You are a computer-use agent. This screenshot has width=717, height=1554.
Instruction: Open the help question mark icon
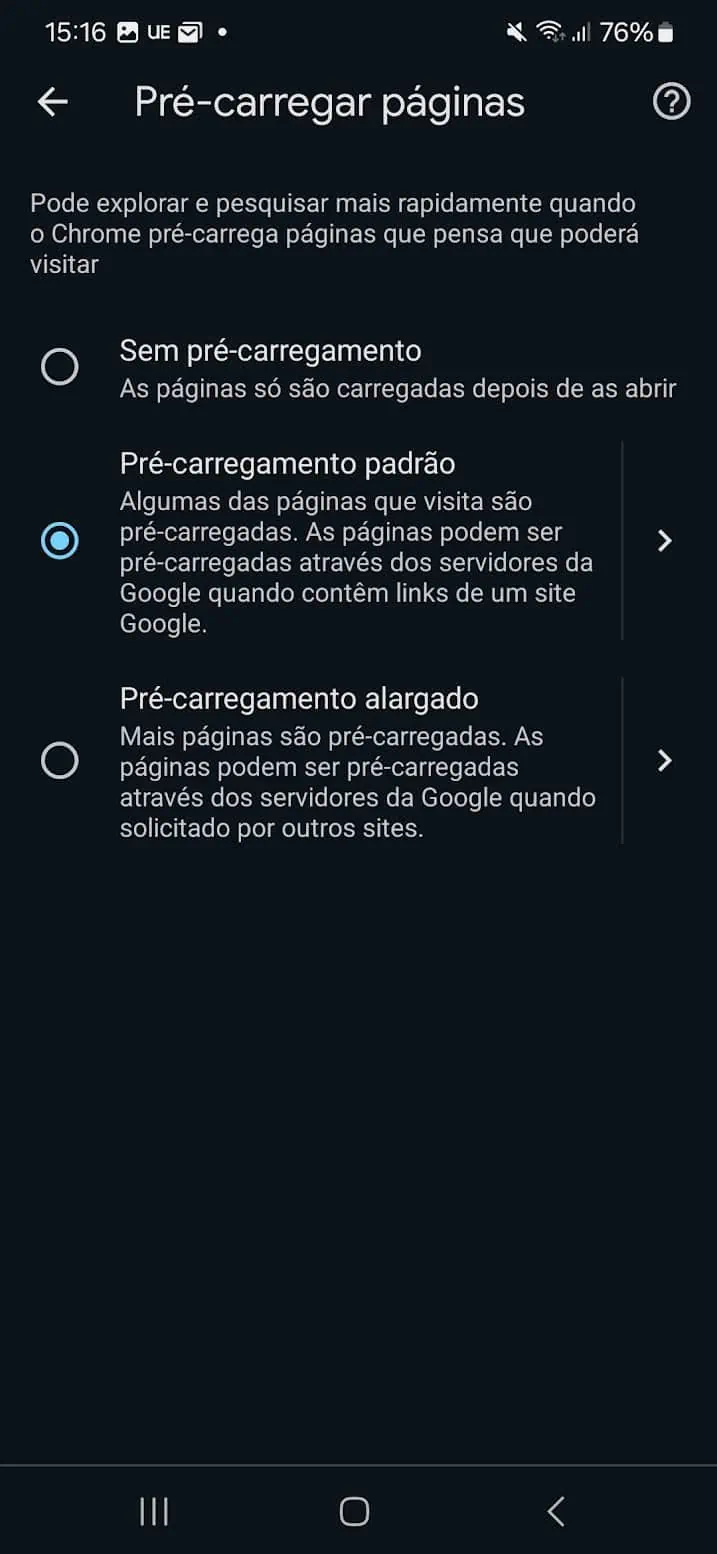coord(671,102)
